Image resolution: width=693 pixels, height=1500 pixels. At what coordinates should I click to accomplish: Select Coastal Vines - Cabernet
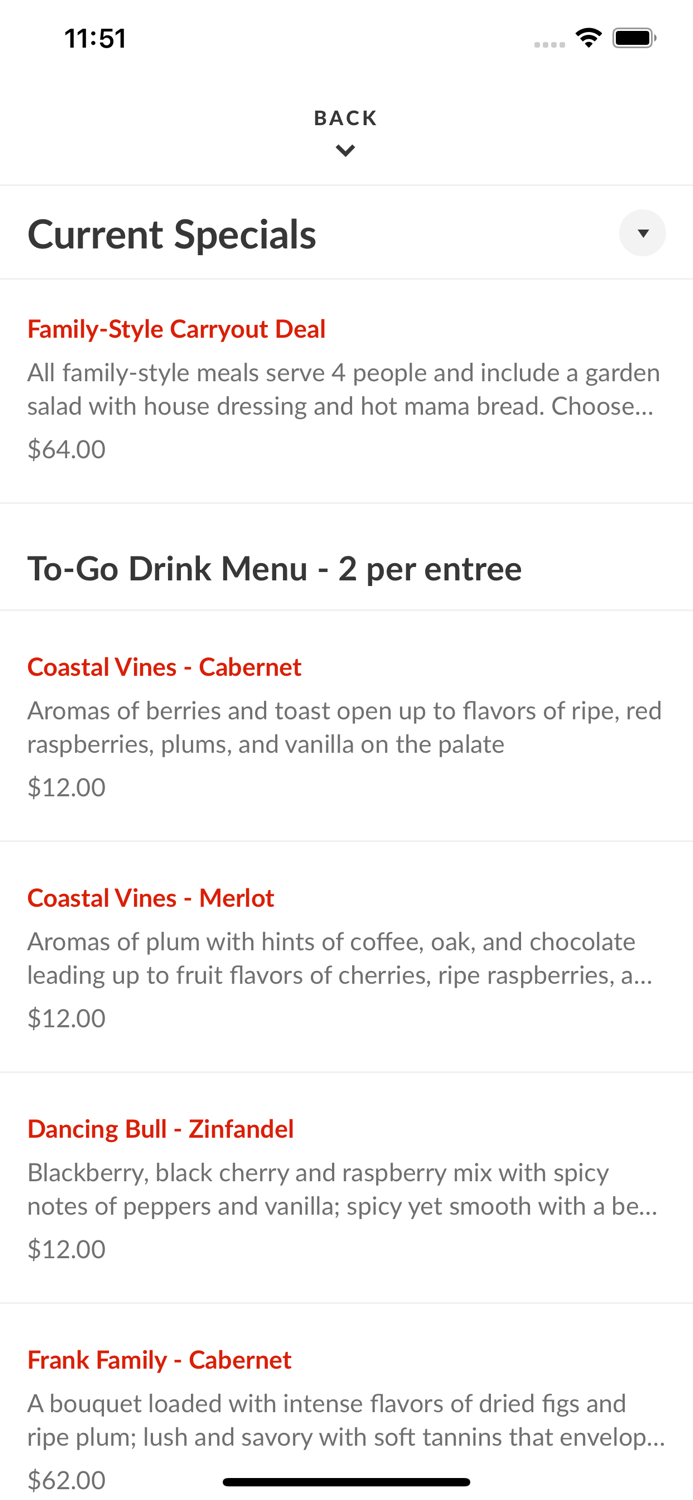click(x=164, y=667)
